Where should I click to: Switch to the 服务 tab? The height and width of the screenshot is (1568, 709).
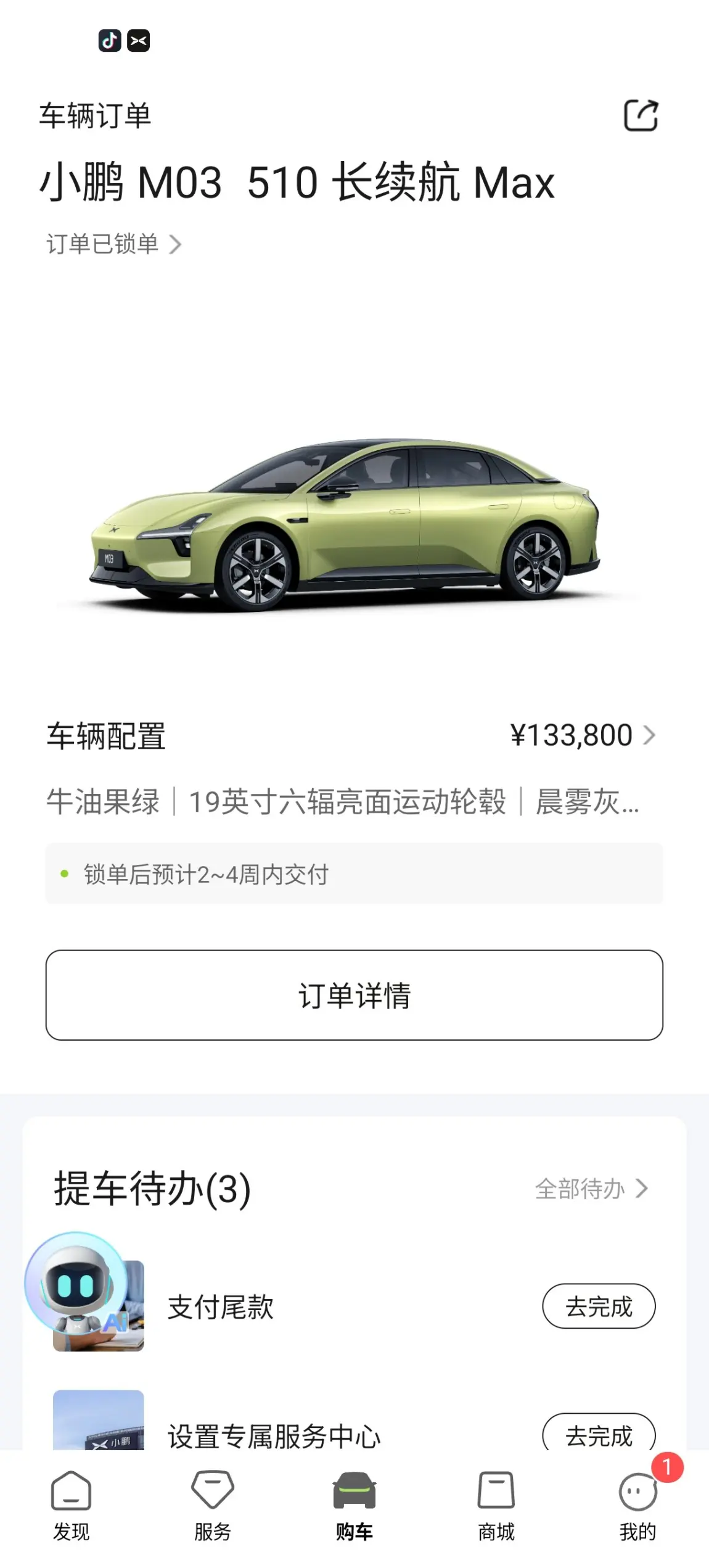tap(213, 1504)
